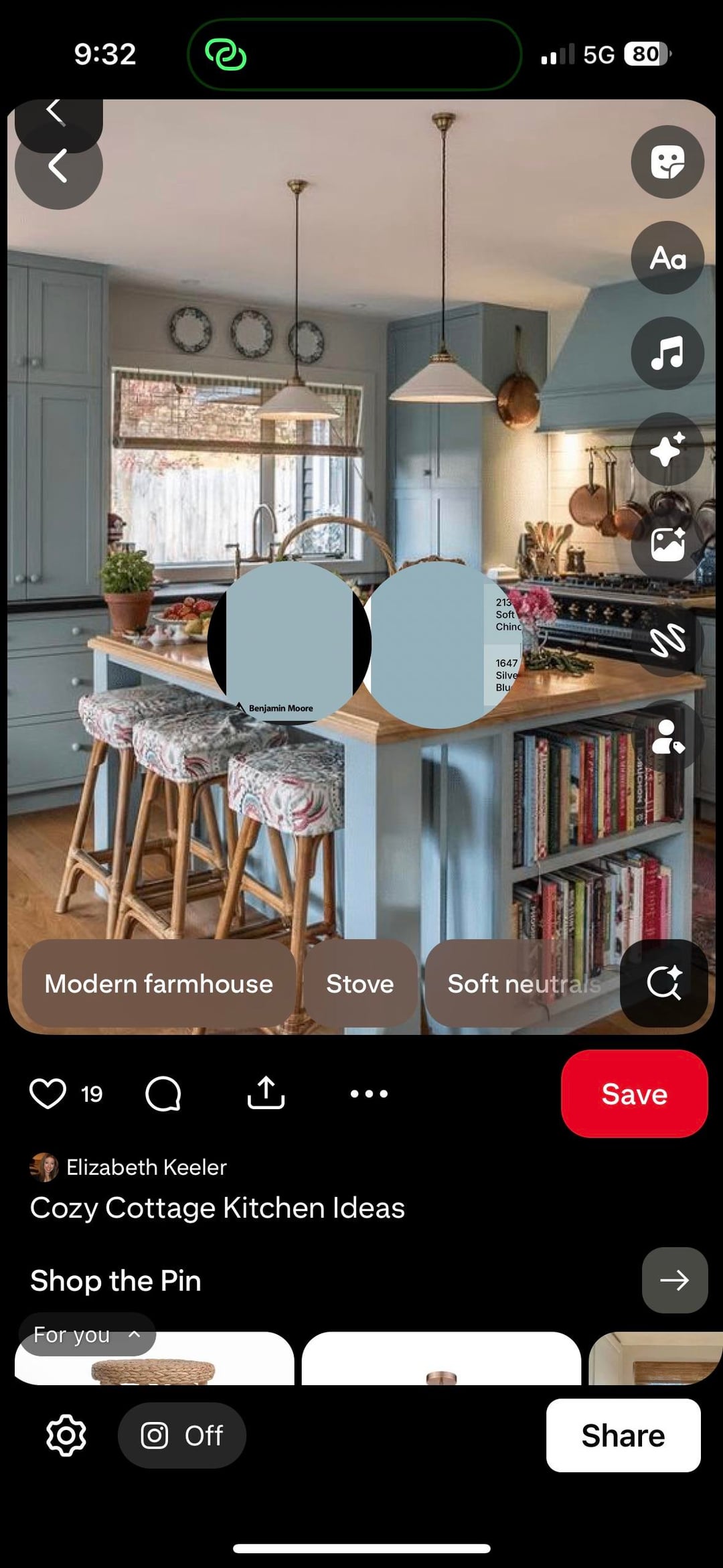Toggle the Instagram Off button

click(x=182, y=1435)
